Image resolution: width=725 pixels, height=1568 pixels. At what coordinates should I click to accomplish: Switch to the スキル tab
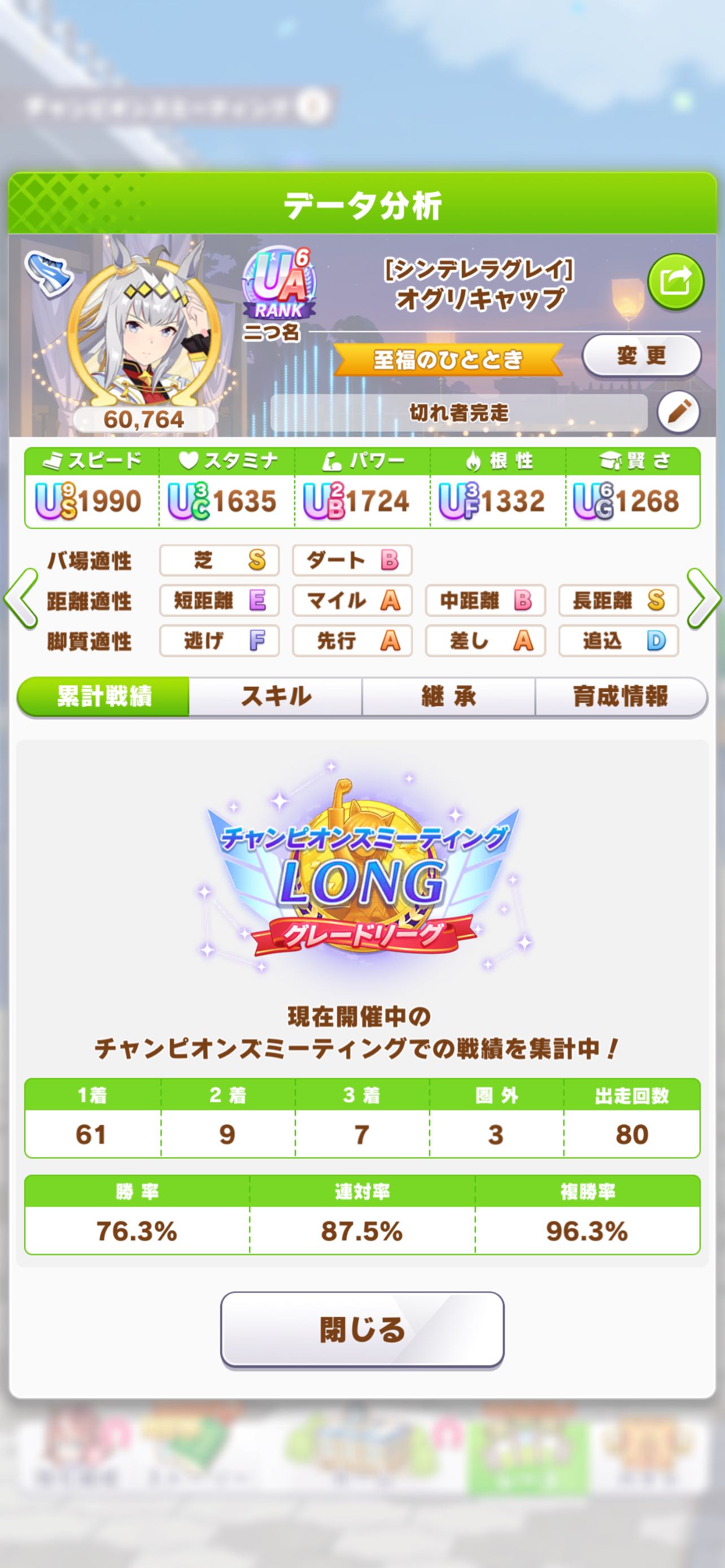(x=276, y=697)
